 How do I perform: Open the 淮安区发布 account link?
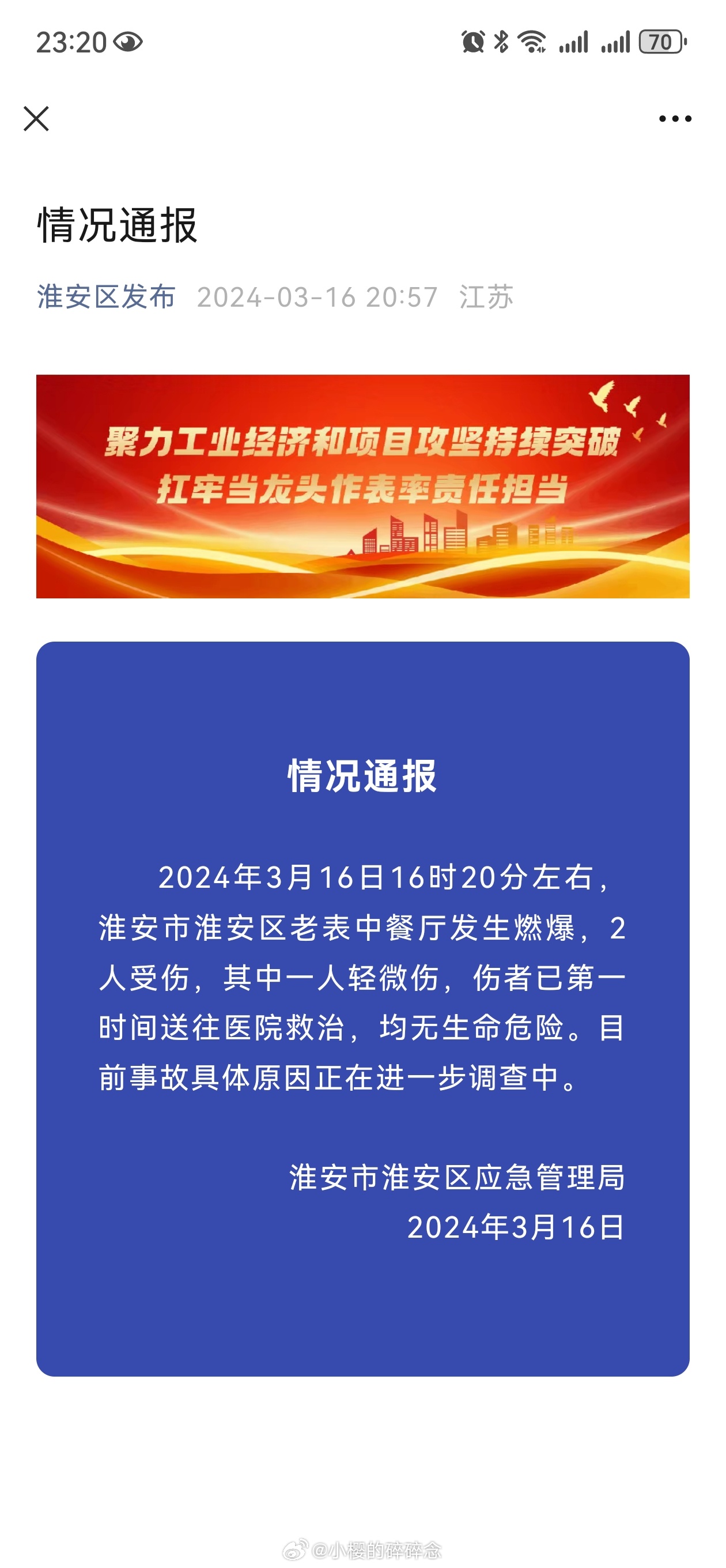point(106,297)
